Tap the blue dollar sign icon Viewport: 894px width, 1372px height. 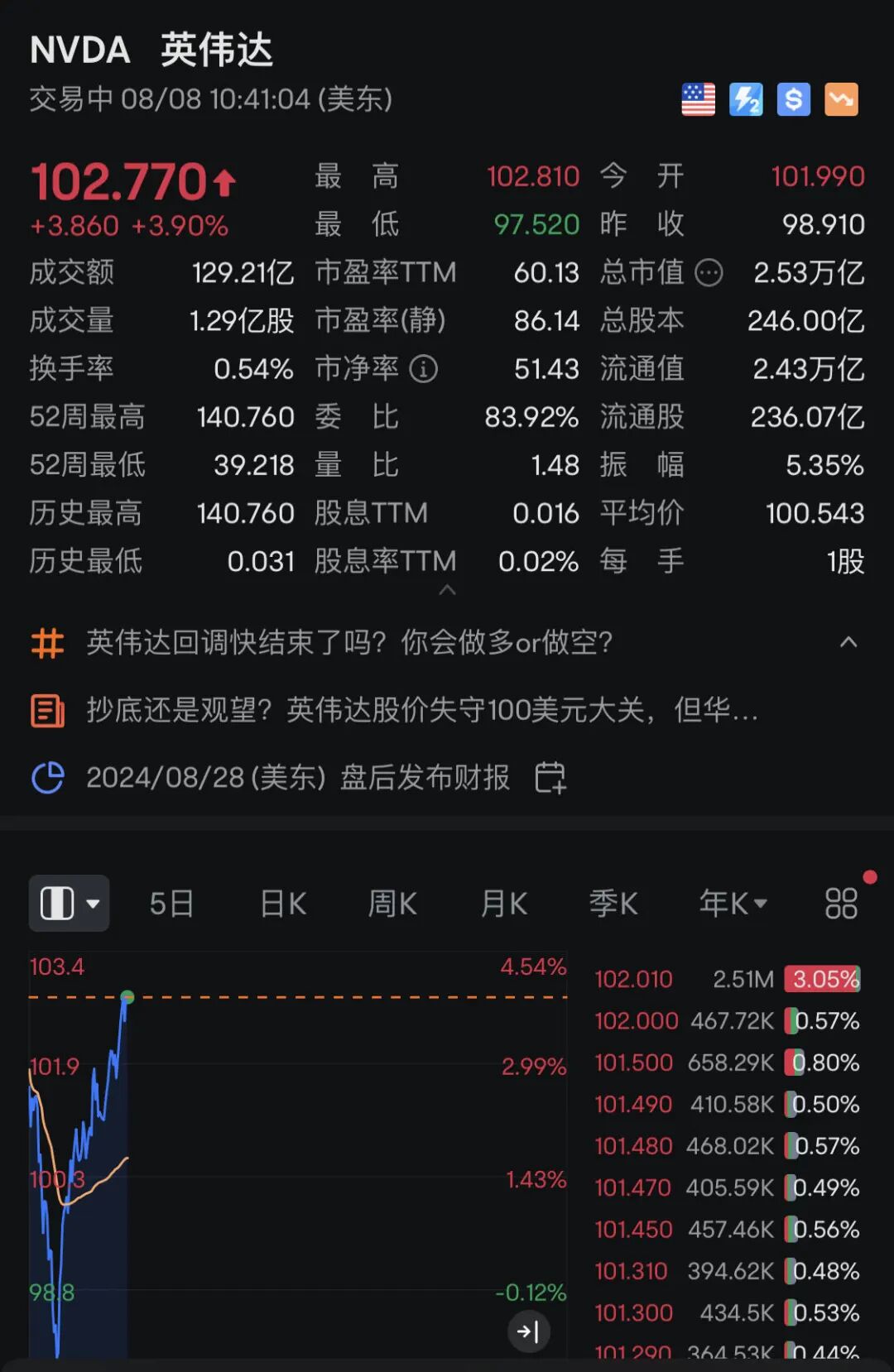coord(793,100)
